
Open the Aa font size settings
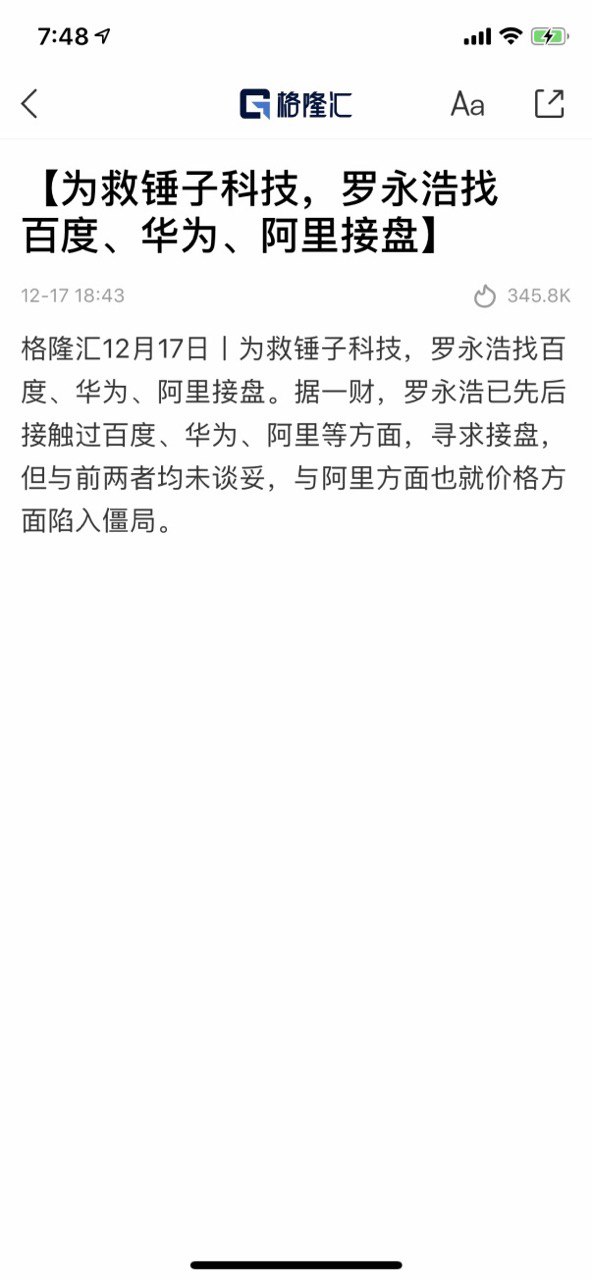pos(467,103)
